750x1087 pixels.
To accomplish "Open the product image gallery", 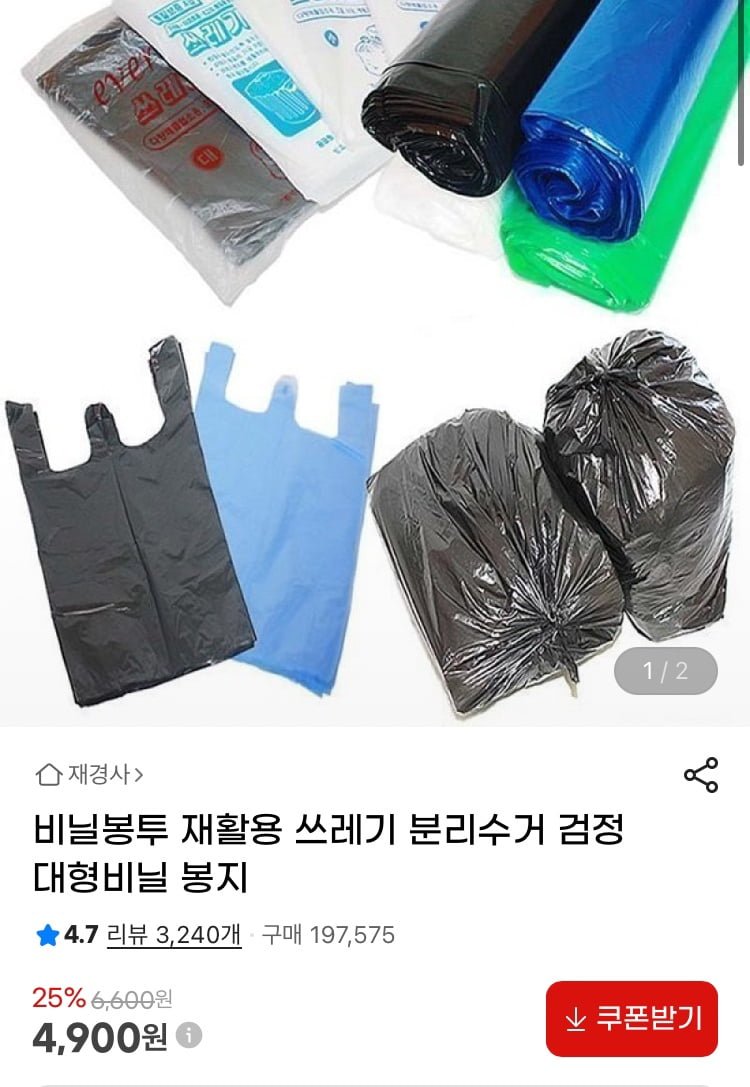I will (x=375, y=360).
